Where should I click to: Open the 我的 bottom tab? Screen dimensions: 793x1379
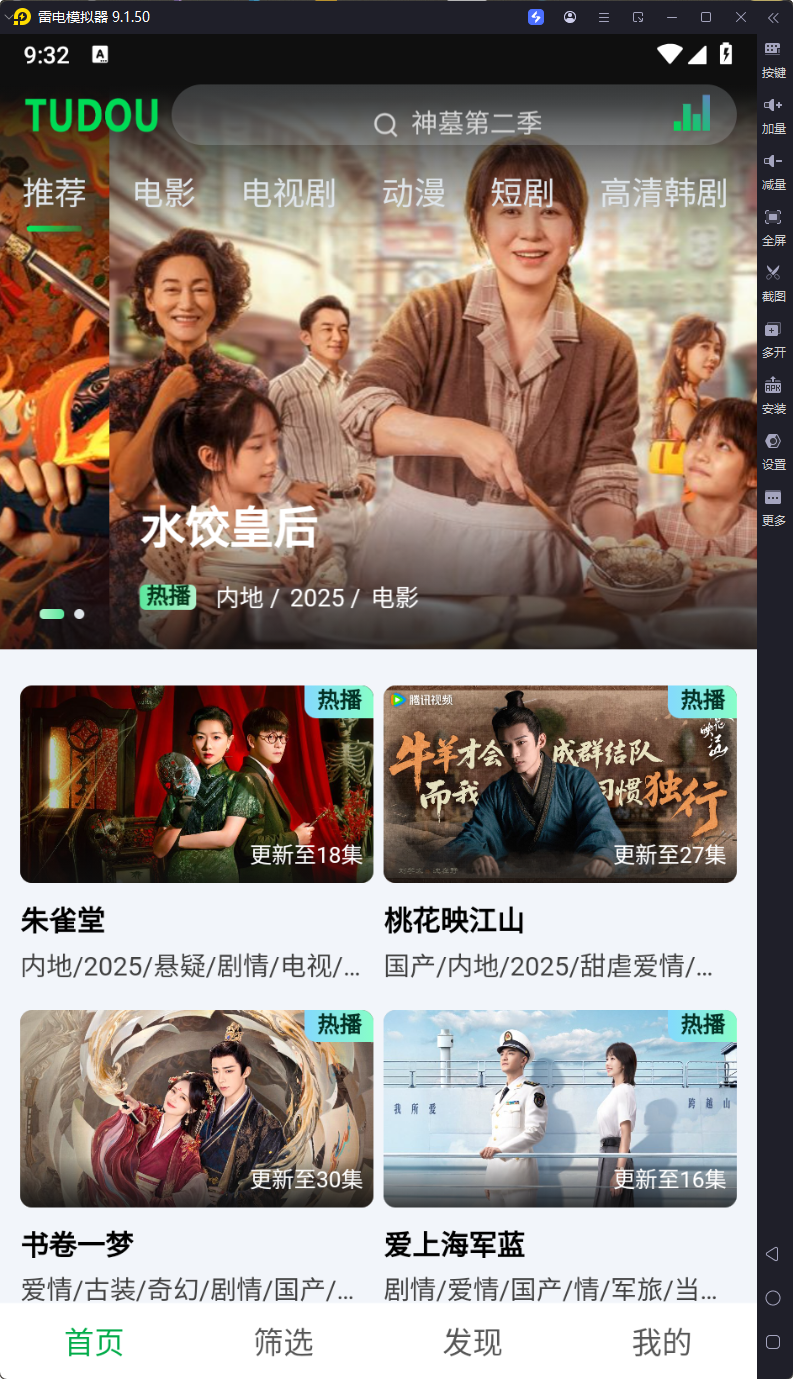[662, 1342]
